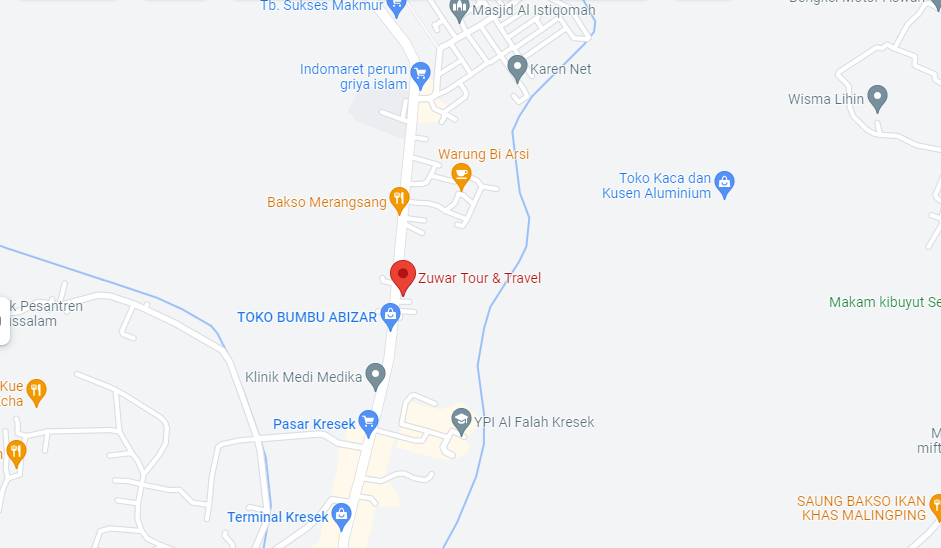This screenshot has width=941, height=548.
Task: Select the Toko Kaca dan Kusen Aluminium marker
Action: click(x=725, y=183)
